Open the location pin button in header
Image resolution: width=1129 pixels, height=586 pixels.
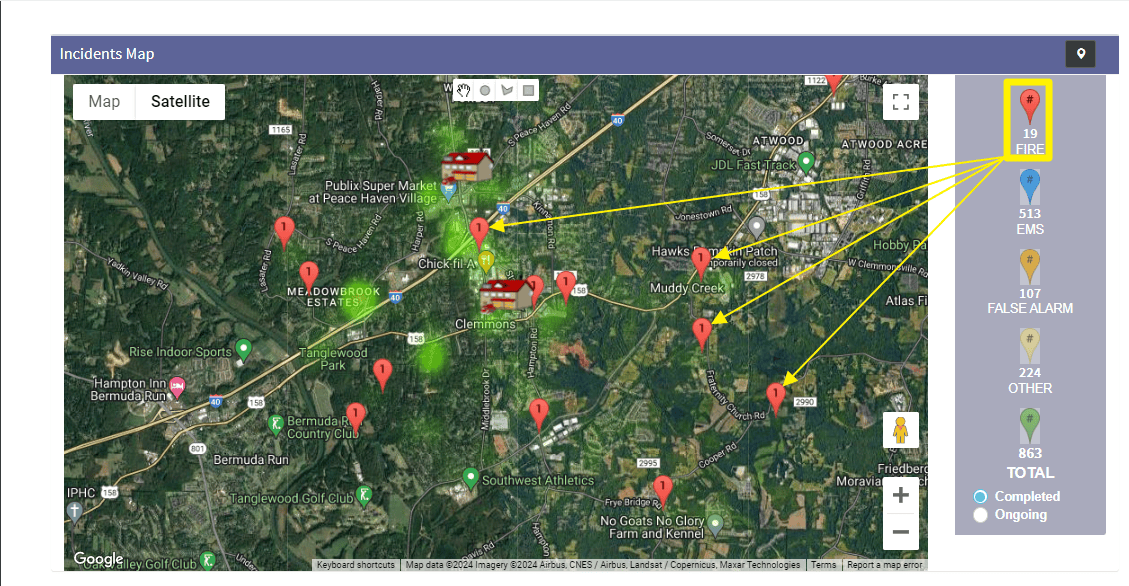pyautogui.click(x=1080, y=54)
